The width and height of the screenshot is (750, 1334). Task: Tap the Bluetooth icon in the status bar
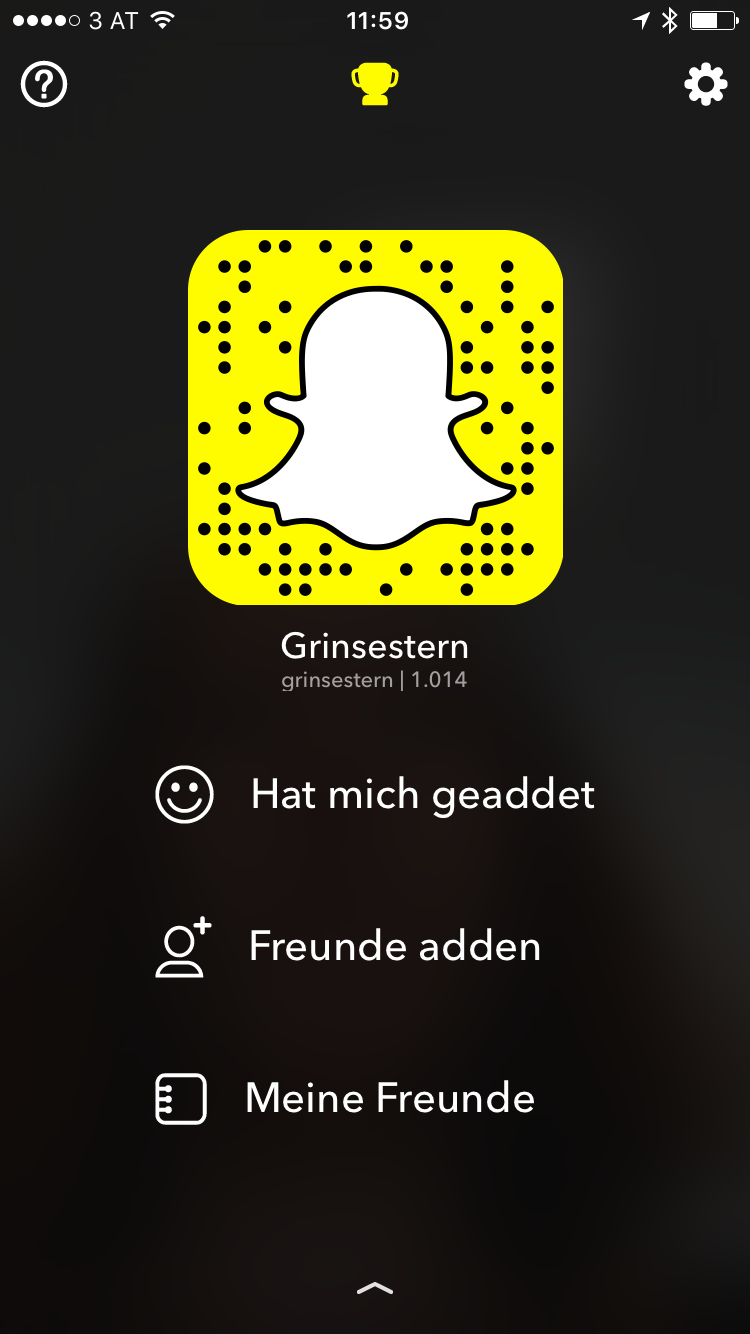coord(668,18)
